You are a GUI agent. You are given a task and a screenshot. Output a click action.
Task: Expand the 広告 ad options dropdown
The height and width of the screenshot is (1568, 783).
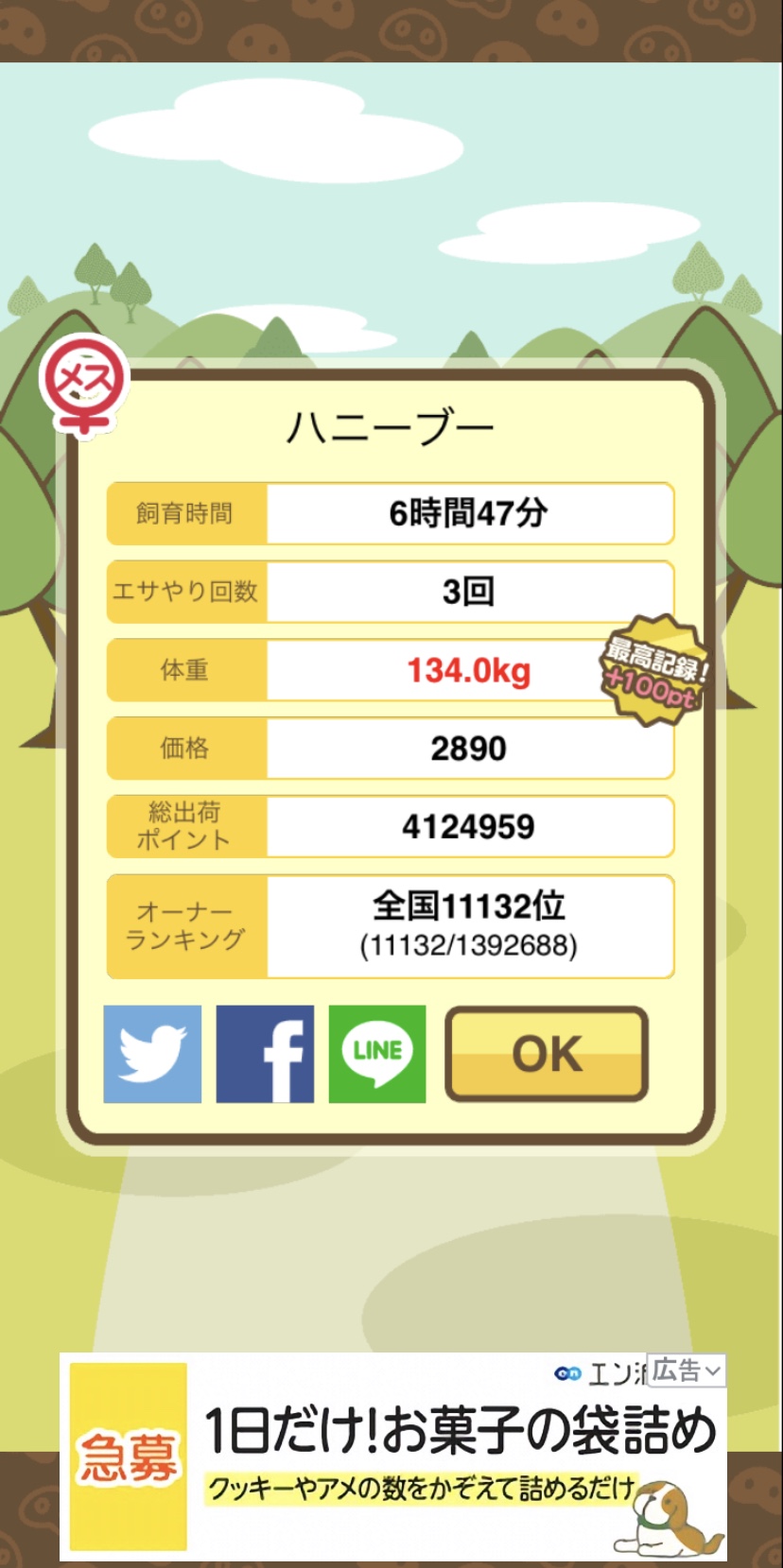[687, 1370]
